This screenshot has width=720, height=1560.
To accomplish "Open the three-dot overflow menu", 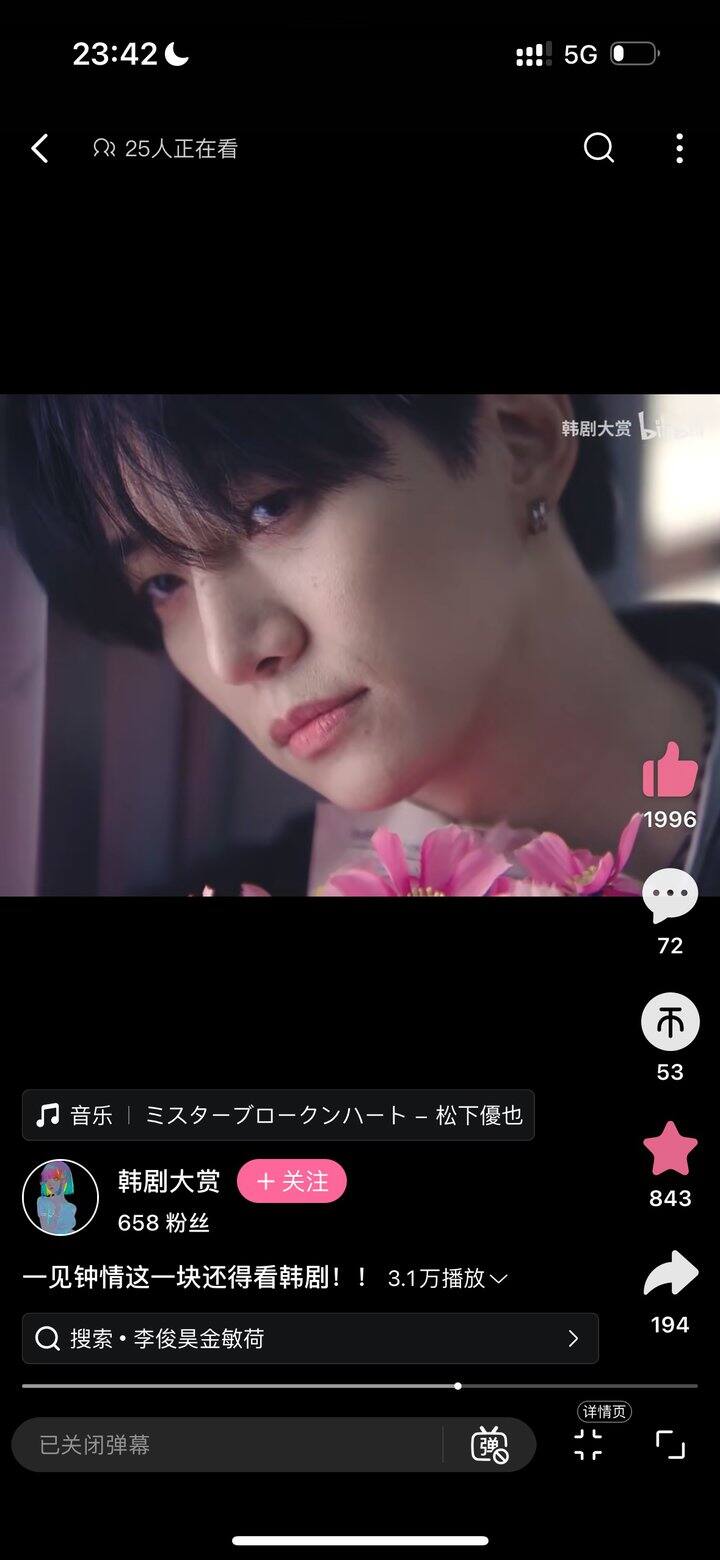I will pyautogui.click(x=679, y=148).
